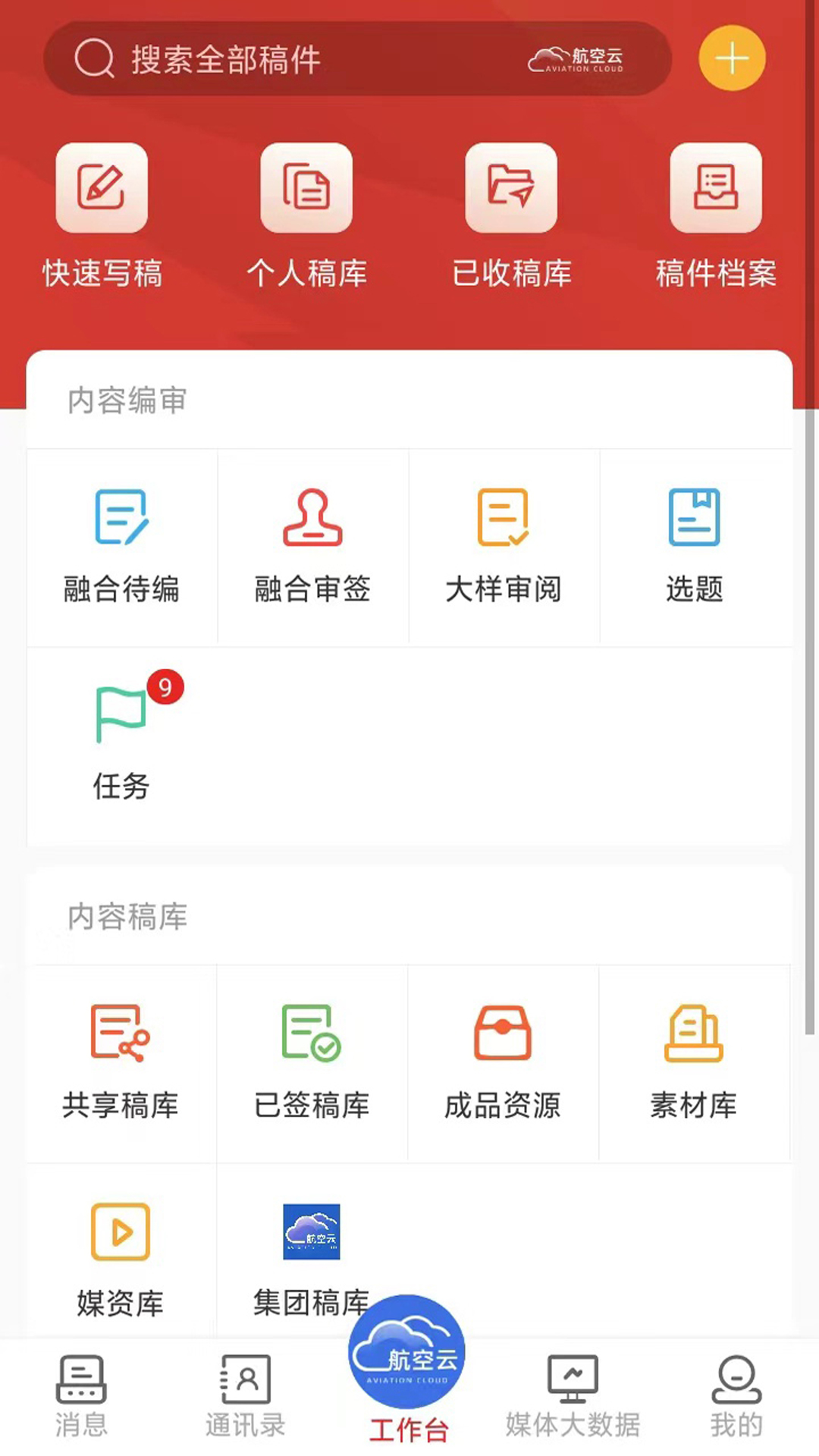Open the 集团稿库 group library
819x1456 pixels.
[x=312, y=1259]
